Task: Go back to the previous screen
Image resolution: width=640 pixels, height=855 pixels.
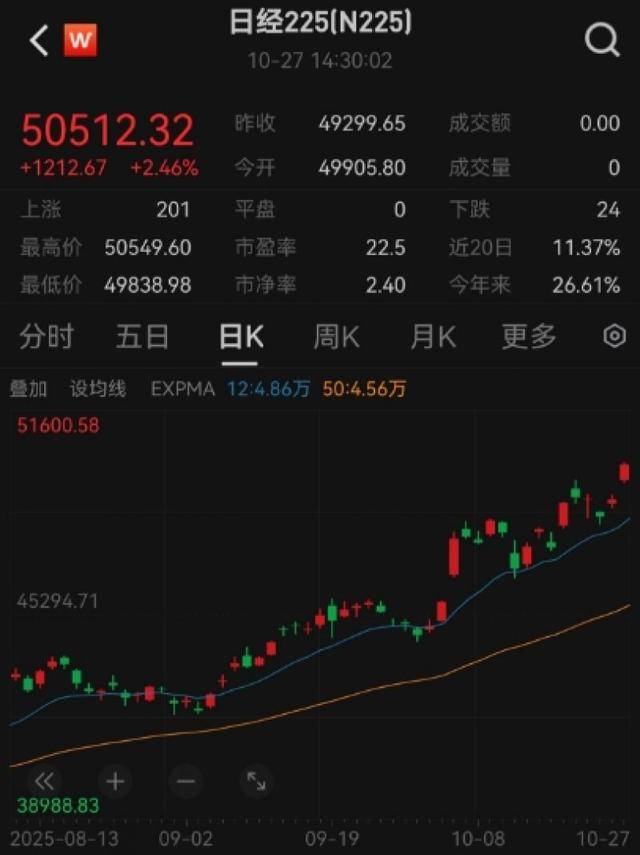Action: pos(38,40)
